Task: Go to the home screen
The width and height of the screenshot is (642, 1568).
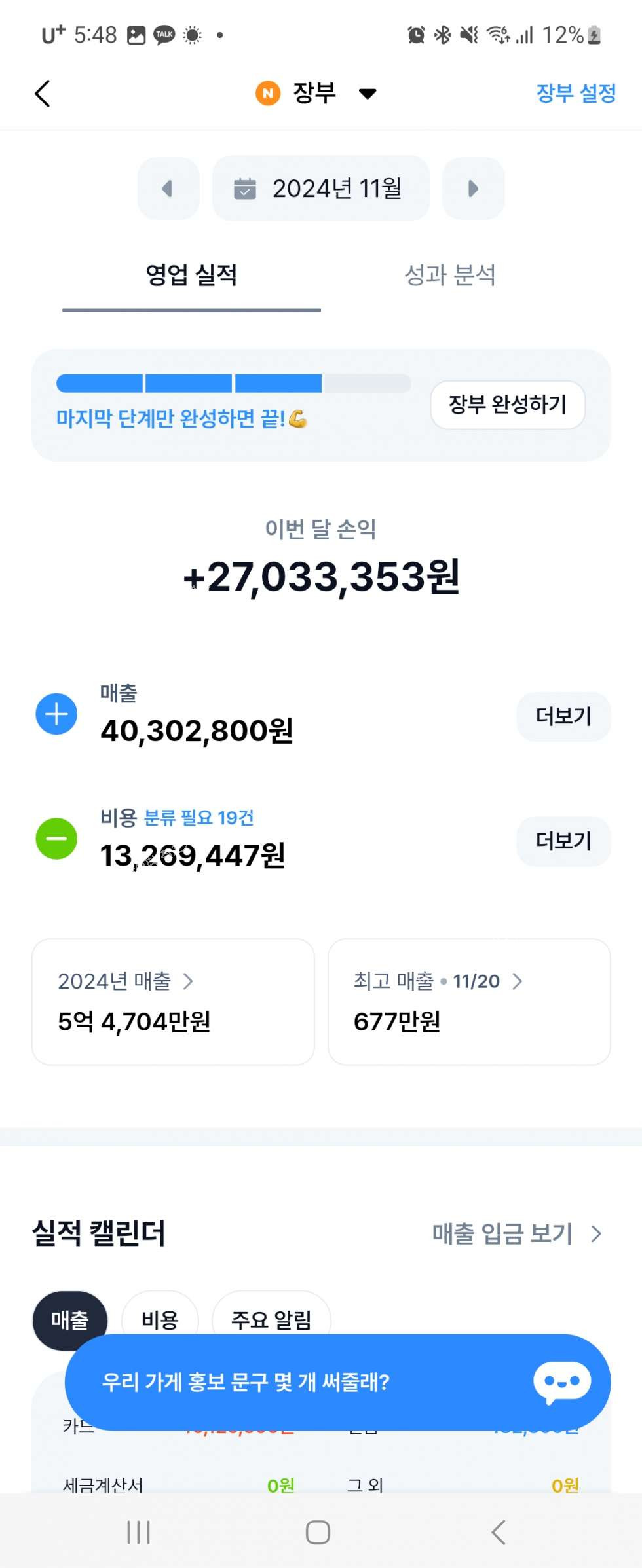Action: click(x=318, y=1532)
